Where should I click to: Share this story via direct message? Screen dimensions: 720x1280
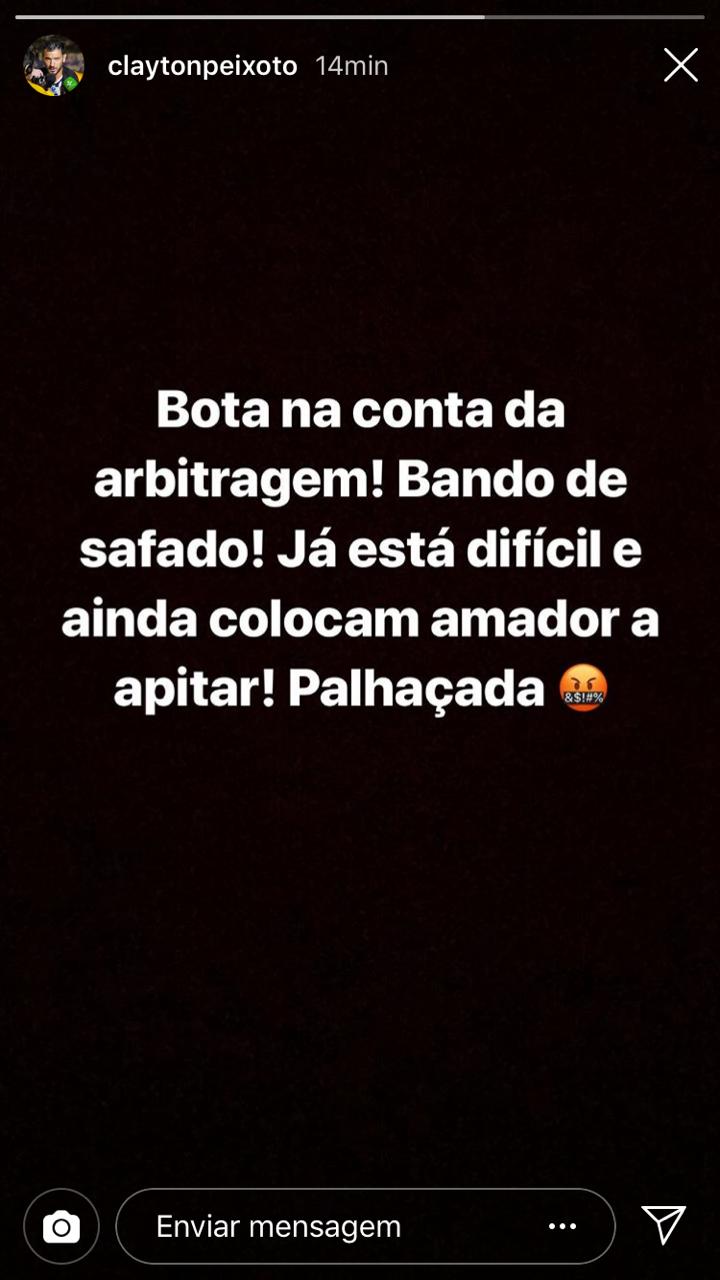tap(663, 1225)
